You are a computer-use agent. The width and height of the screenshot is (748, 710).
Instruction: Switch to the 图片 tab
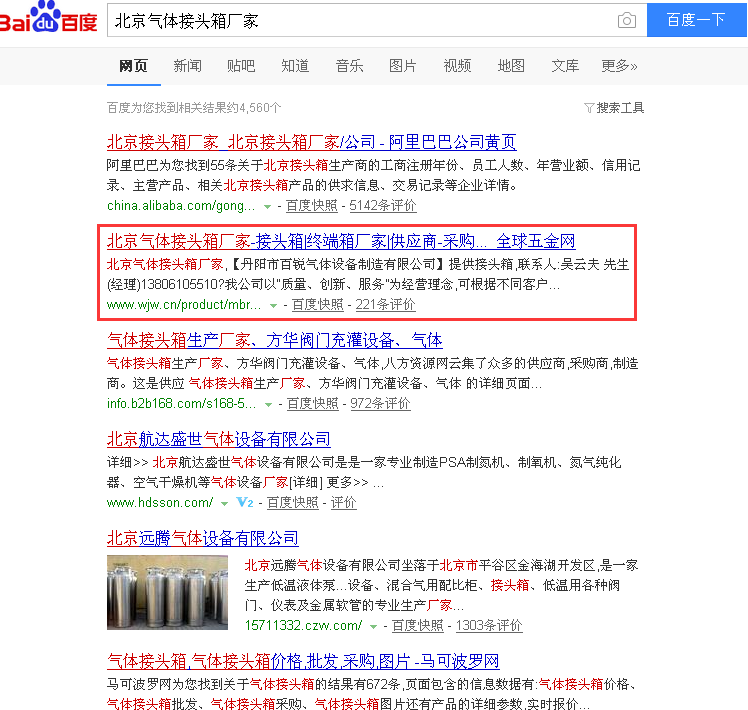tap(403, 66)
